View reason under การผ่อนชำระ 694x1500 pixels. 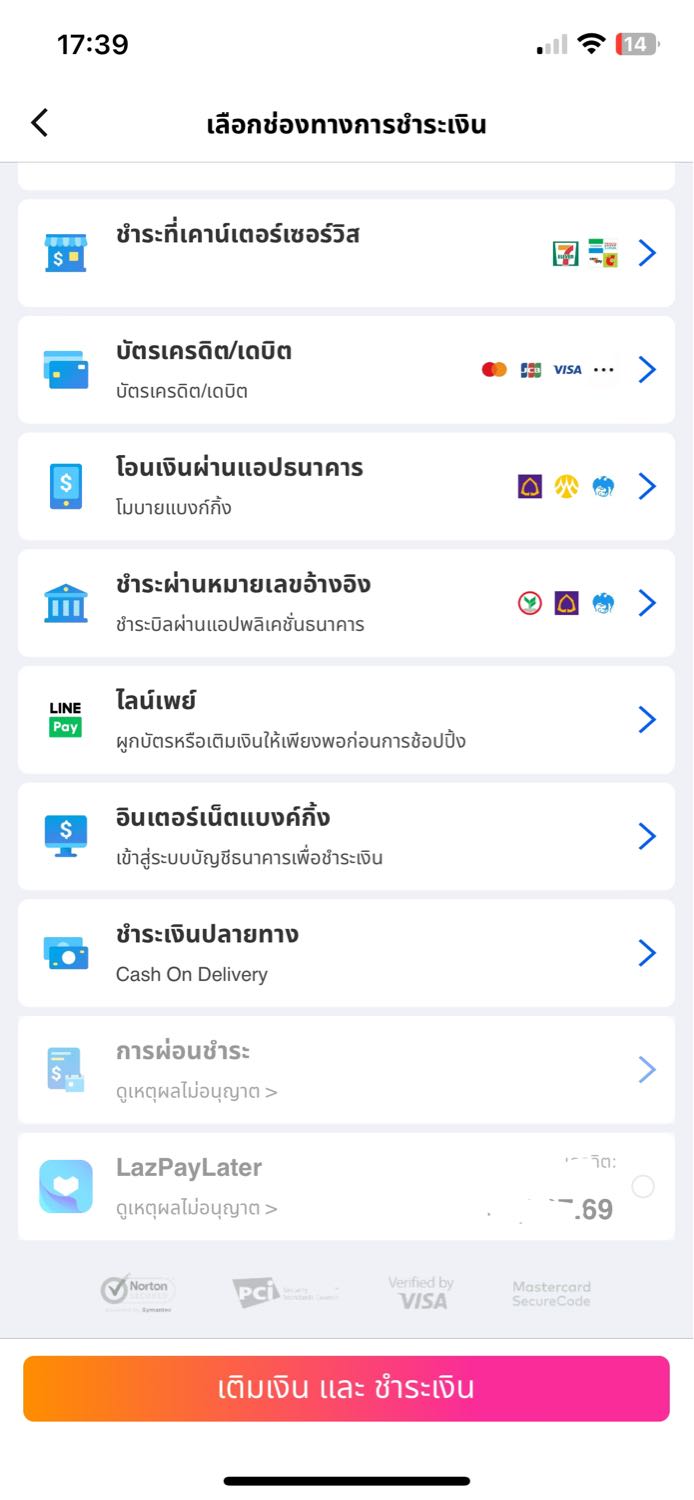[196, 1092]
